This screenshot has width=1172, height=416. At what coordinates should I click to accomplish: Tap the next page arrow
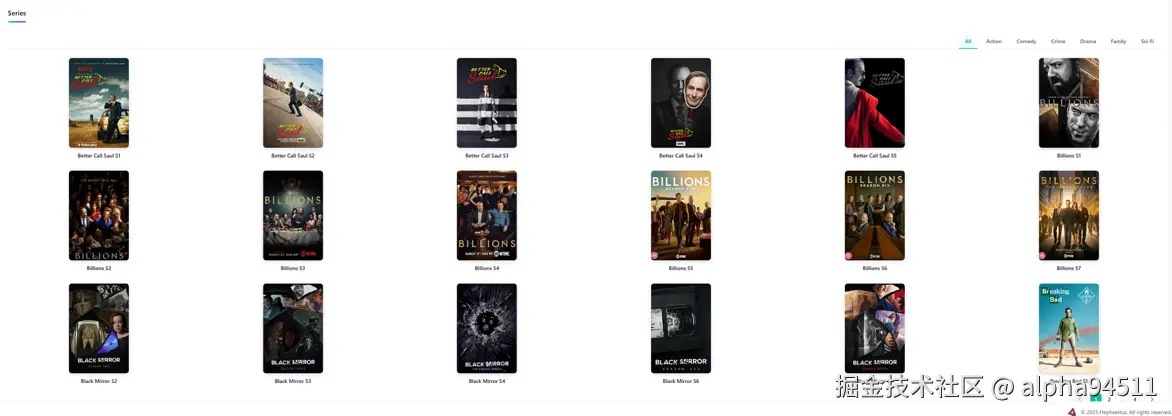coord(1151,399)
